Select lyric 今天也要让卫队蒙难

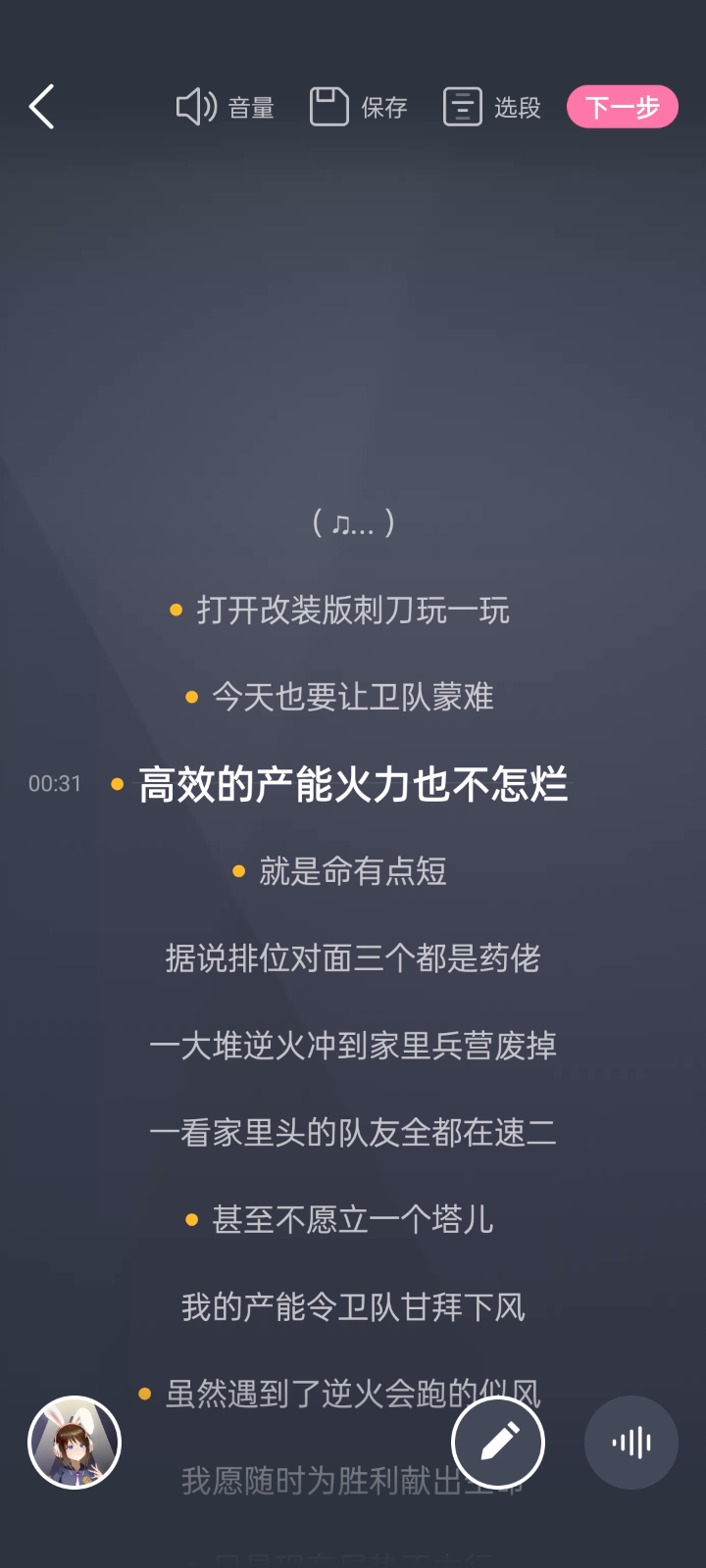point(353,698)
